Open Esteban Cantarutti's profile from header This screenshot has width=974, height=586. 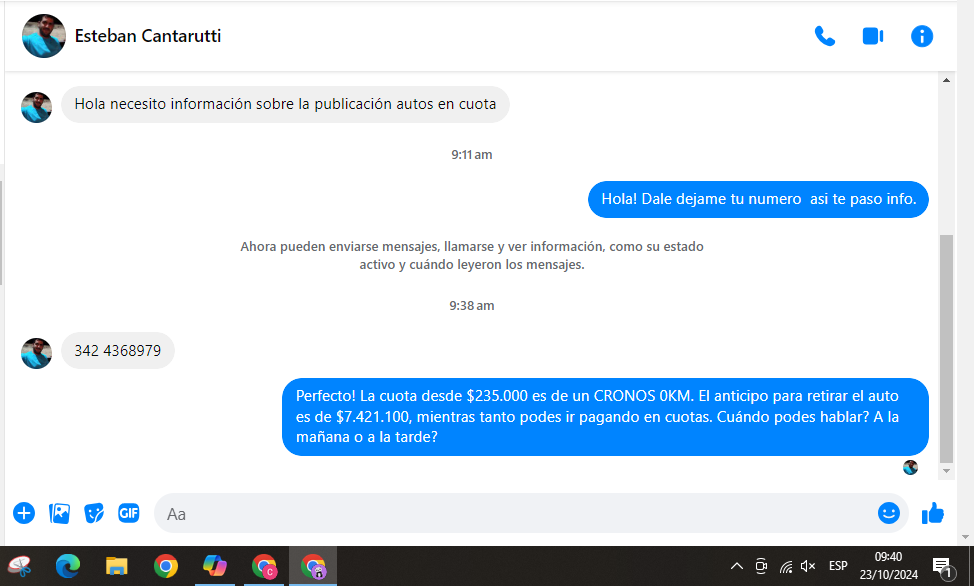pos(148,37)
